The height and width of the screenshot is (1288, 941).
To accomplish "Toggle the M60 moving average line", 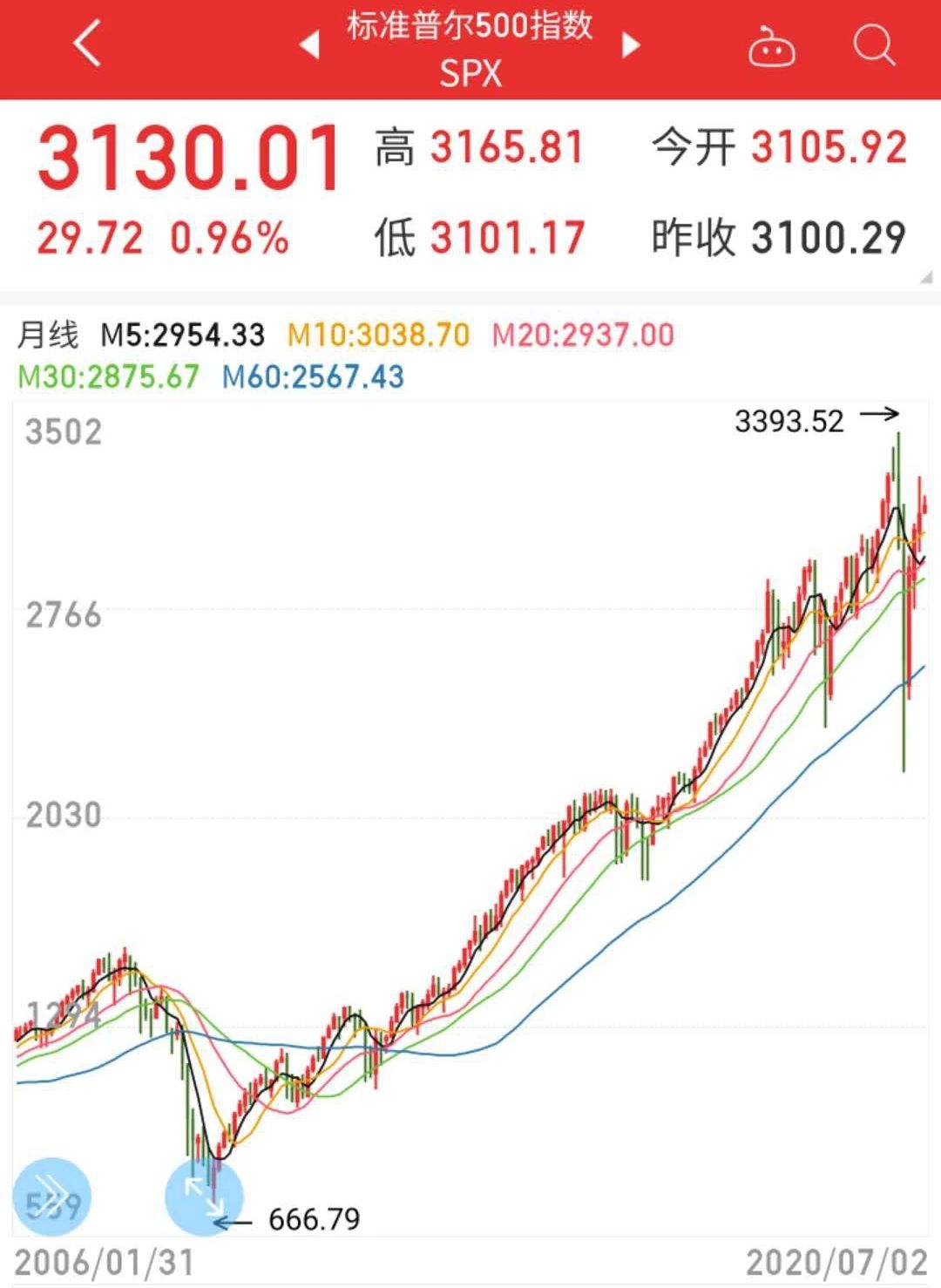I will pyautogui.click(x=312, y=378).
